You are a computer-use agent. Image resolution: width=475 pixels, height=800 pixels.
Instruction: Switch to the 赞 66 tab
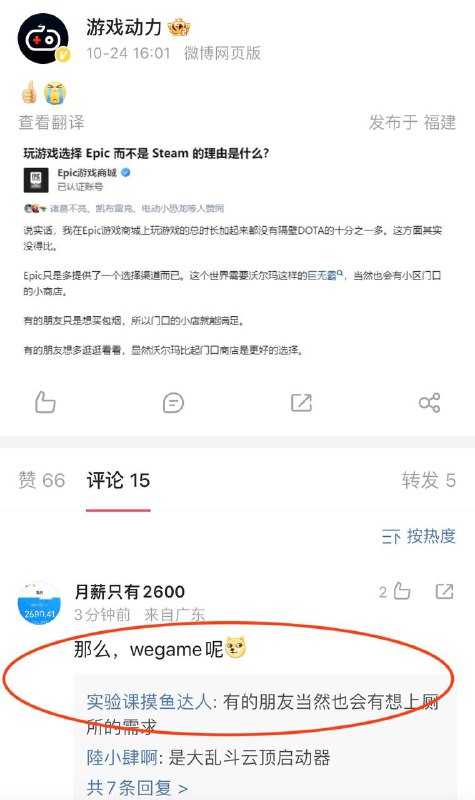point(42,480)
